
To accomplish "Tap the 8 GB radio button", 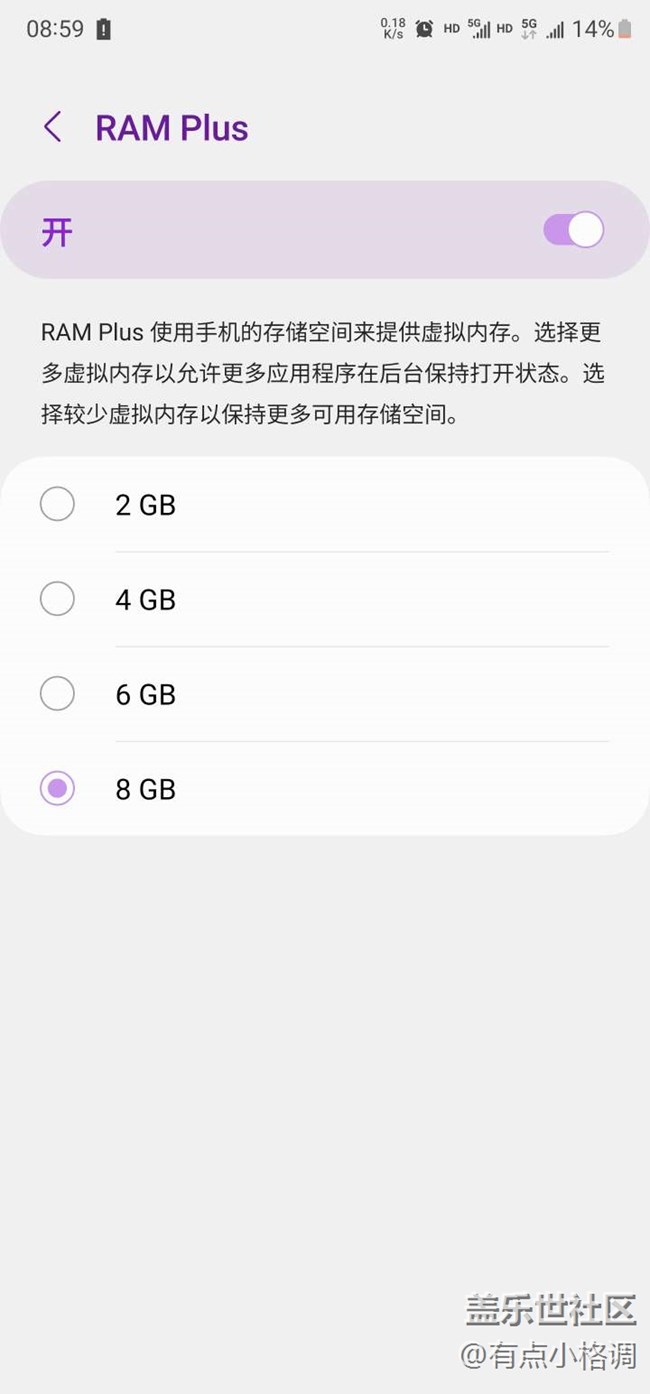I will pos(57,789).
